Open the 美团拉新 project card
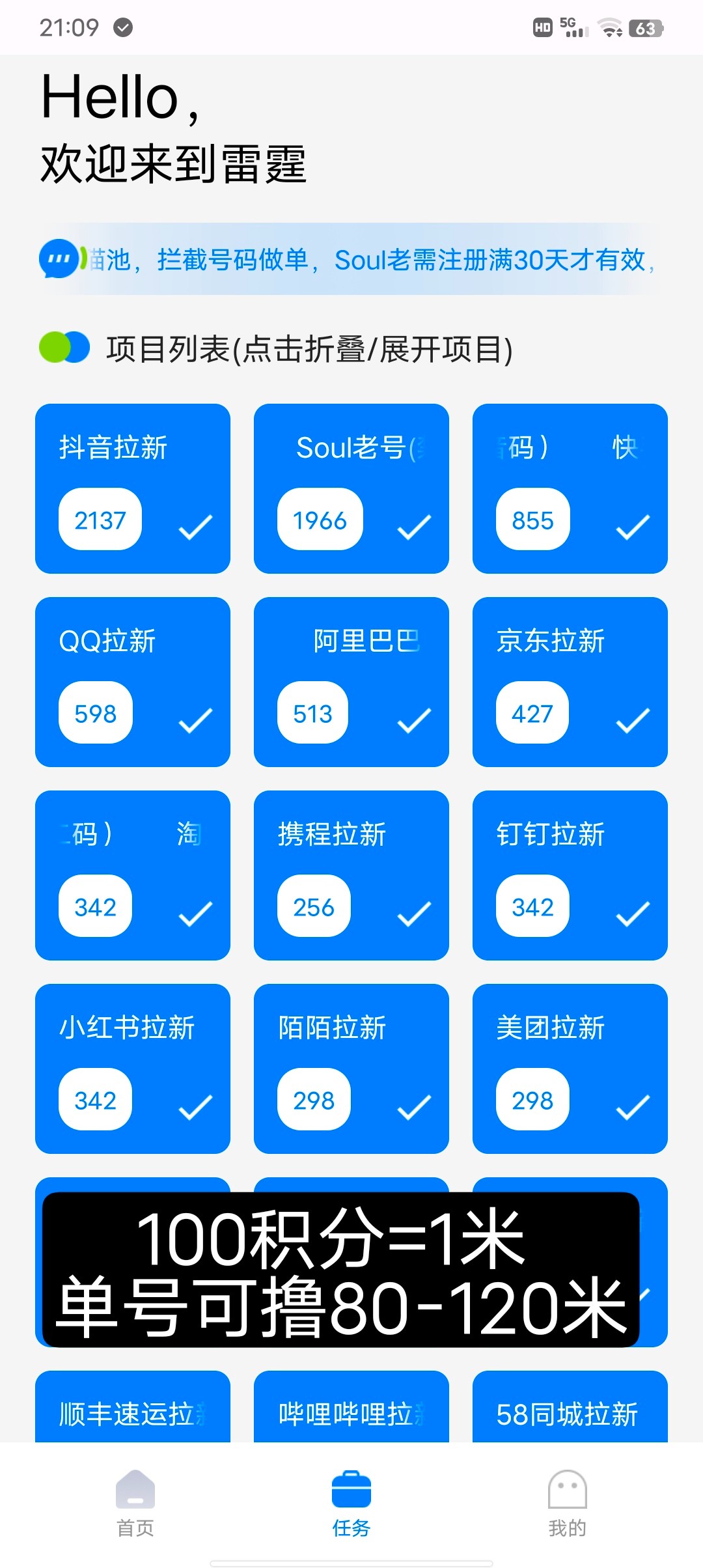Screen dimensions: 703x1568 tap(570, 1069)
